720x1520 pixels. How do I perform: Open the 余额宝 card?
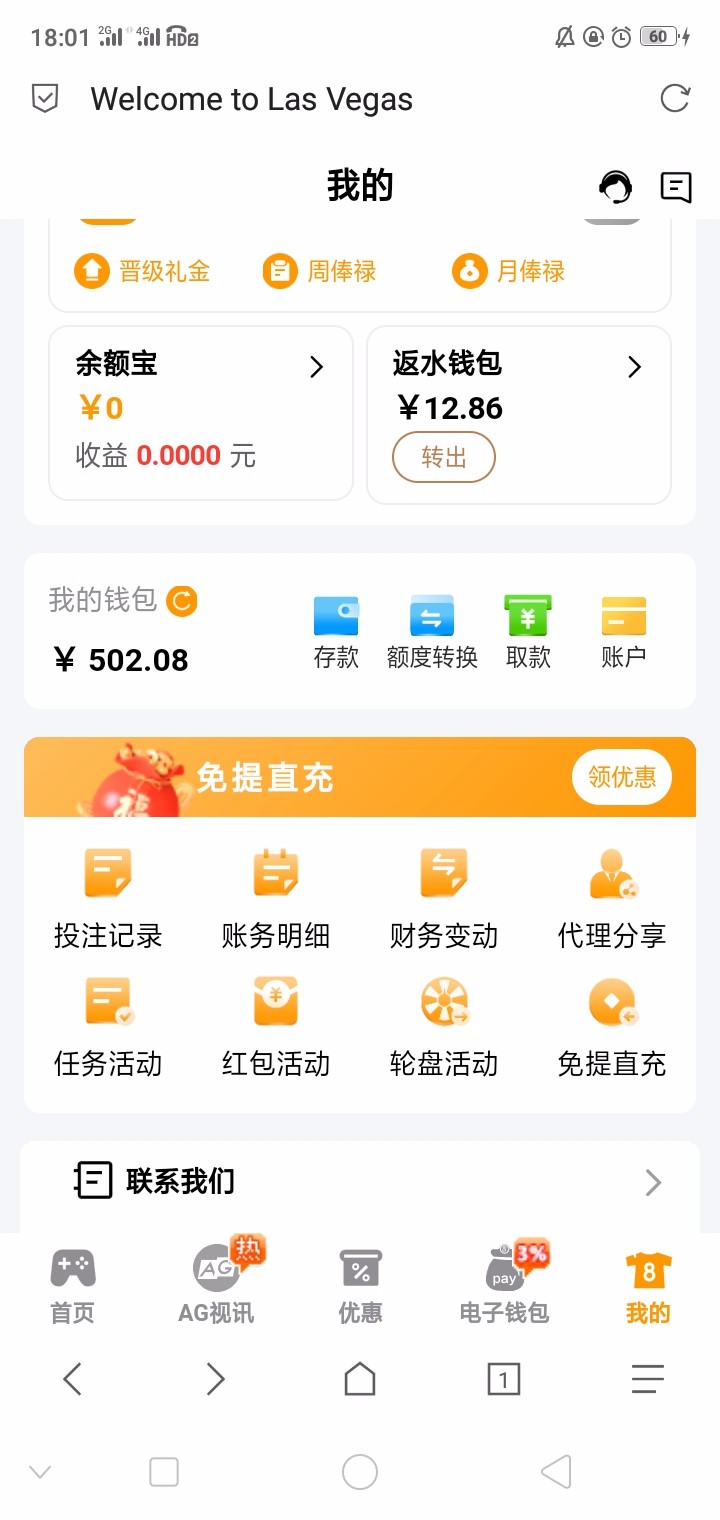click(201, 412)
